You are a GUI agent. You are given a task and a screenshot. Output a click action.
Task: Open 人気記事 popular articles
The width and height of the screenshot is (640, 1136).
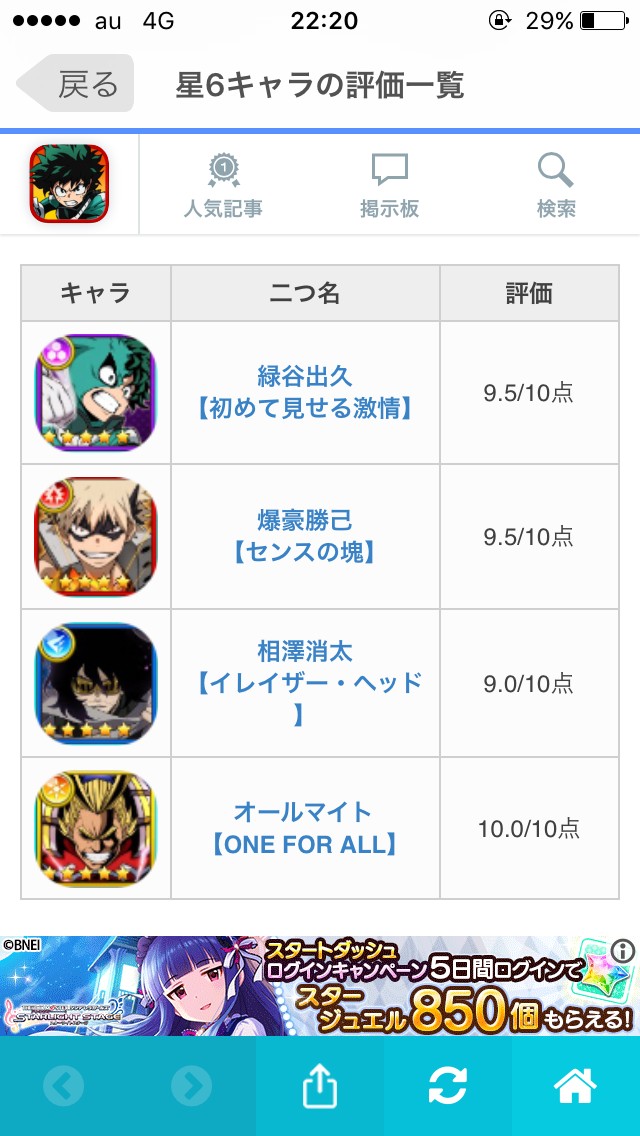(x=223, y=185)
